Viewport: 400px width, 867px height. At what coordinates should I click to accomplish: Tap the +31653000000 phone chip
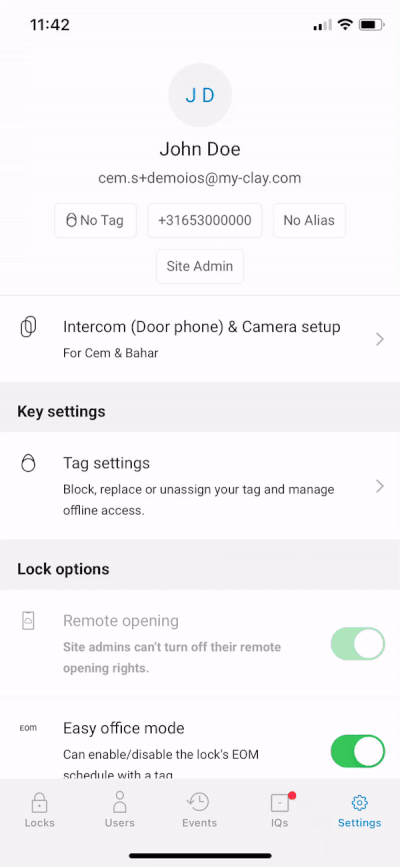(x=205, y=221)
